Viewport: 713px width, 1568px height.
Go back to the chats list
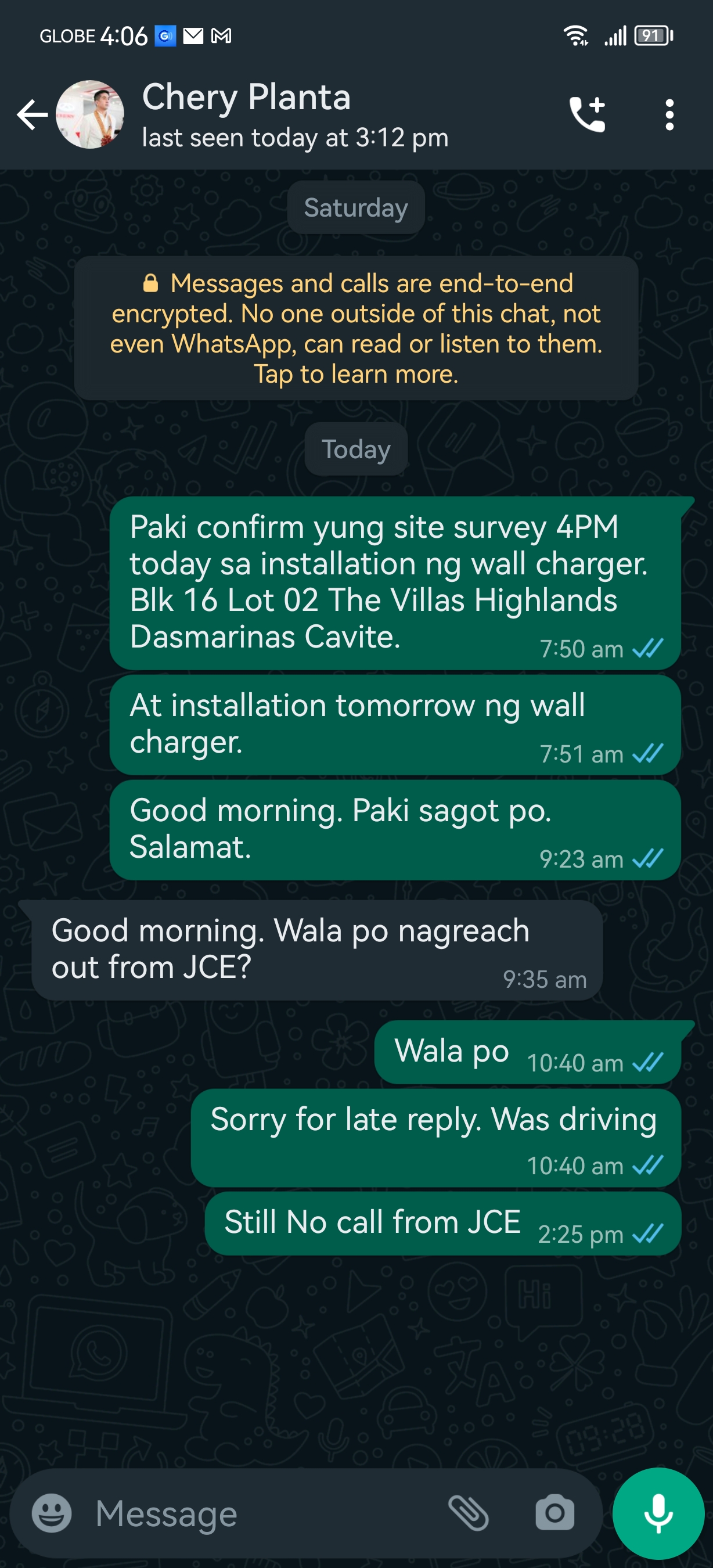[x=31, y=114]
